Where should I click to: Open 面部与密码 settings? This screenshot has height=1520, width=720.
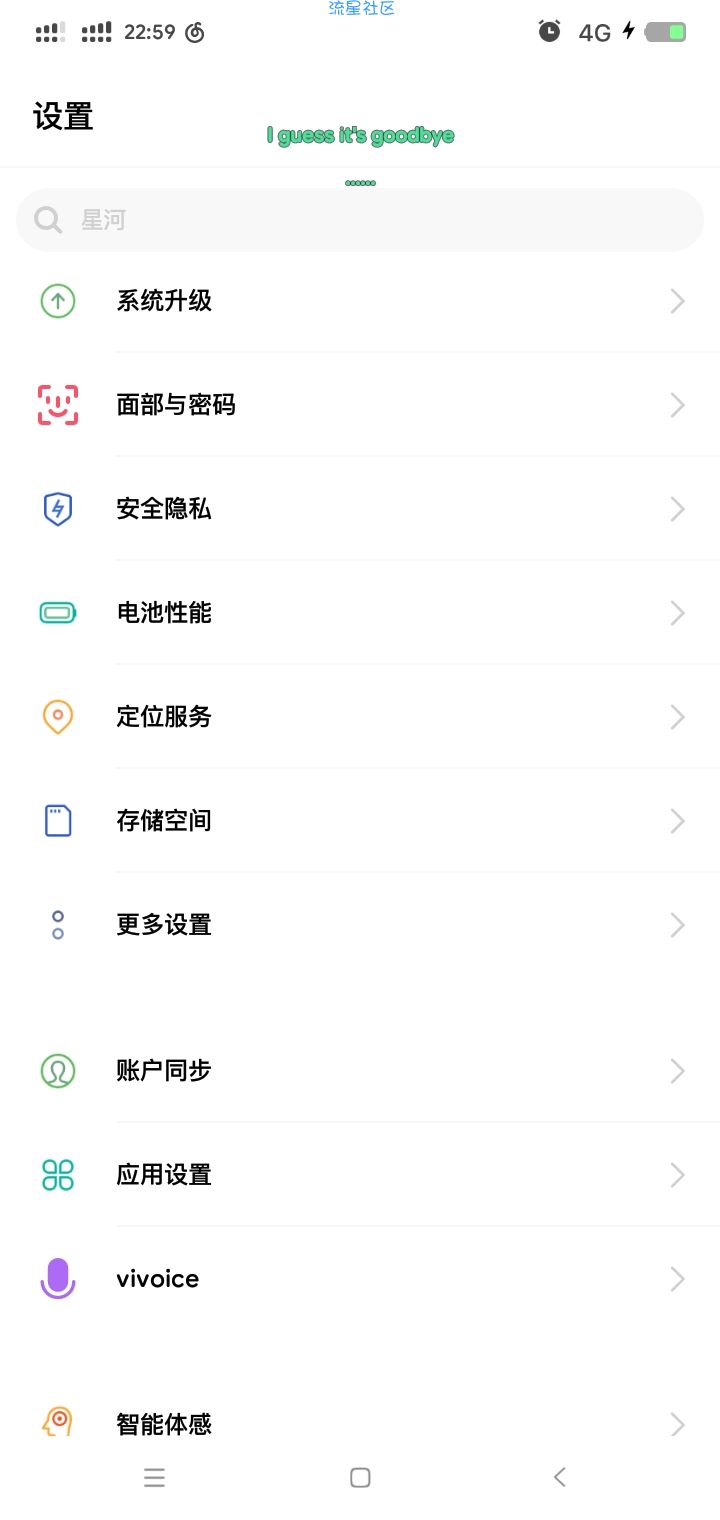(x=360, y=404)
